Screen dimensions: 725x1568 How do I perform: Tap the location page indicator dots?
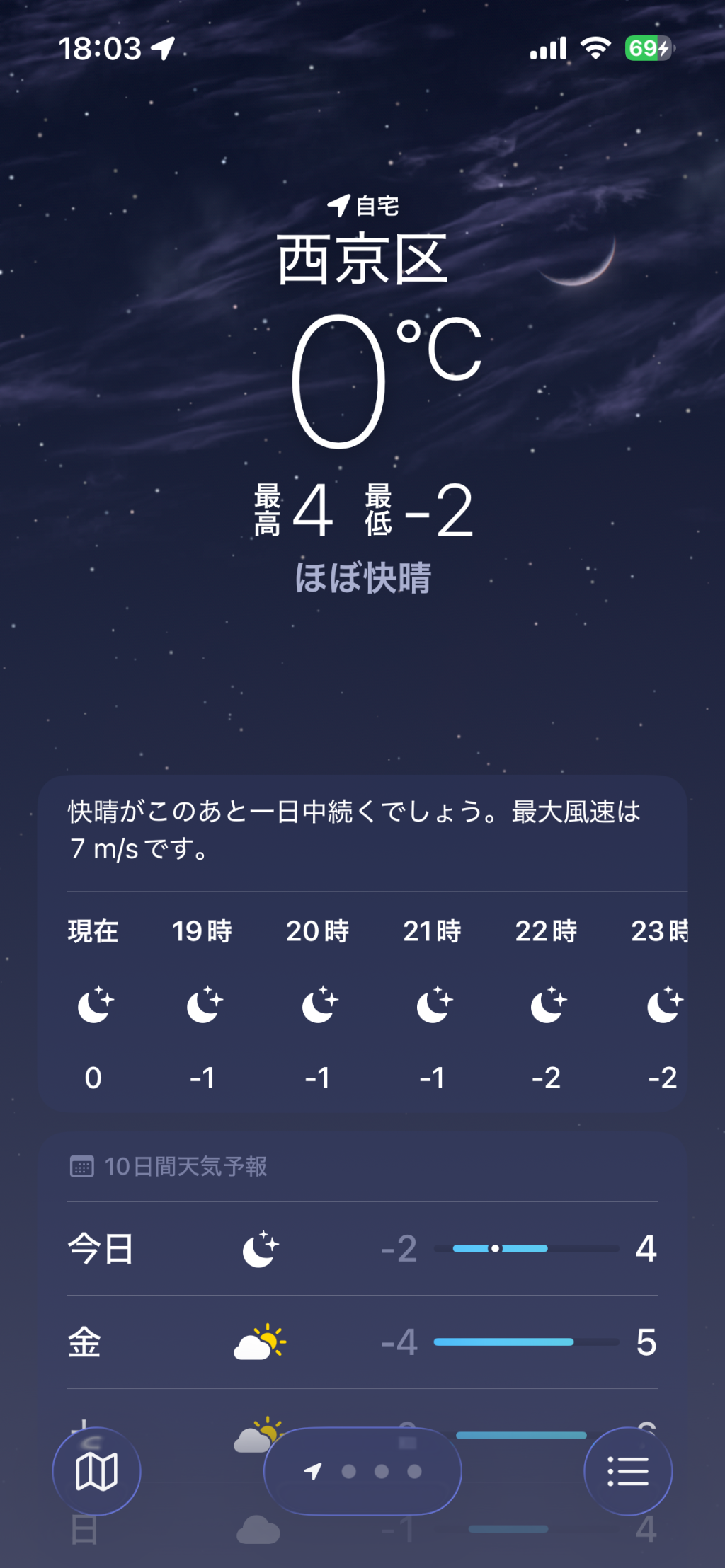[x=362, y=1472]
